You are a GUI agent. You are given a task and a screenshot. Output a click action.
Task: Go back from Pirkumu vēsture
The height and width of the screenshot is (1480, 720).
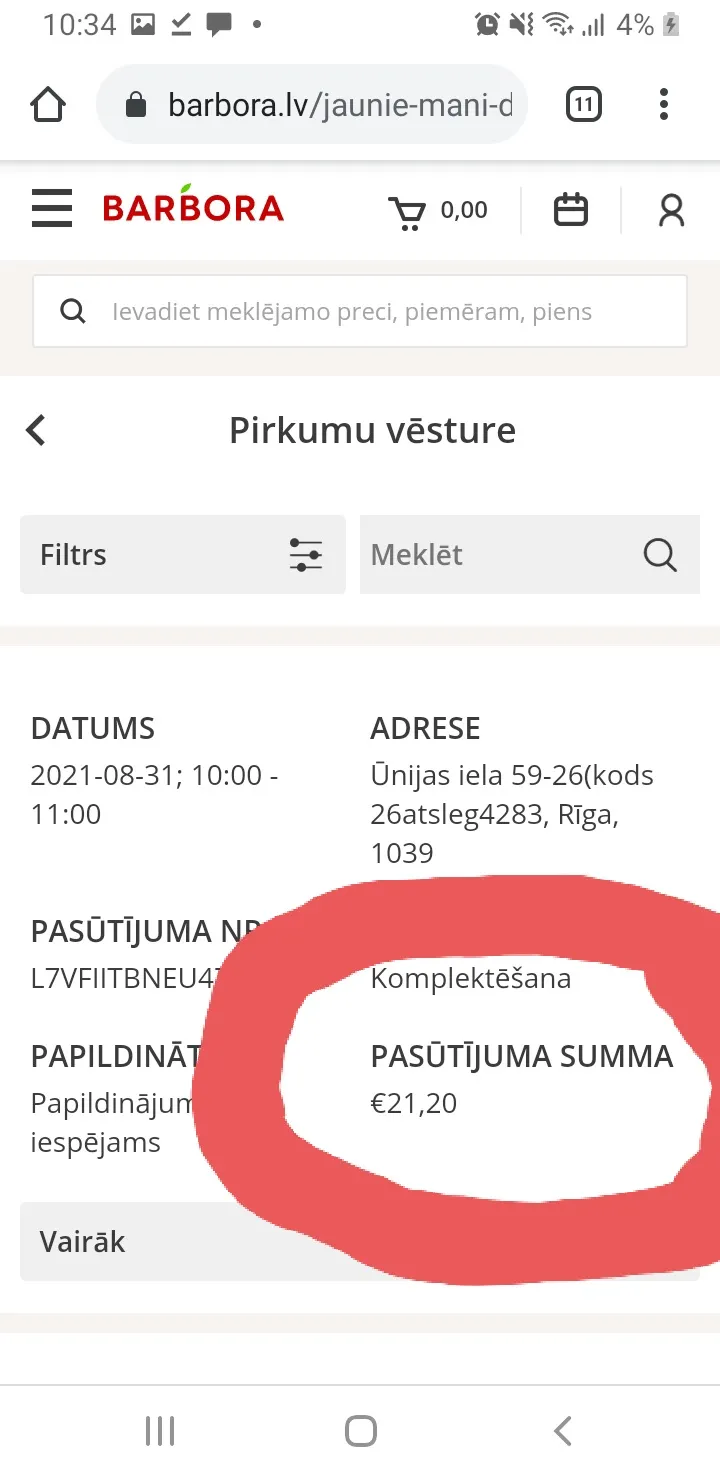[x=37, y=431]
